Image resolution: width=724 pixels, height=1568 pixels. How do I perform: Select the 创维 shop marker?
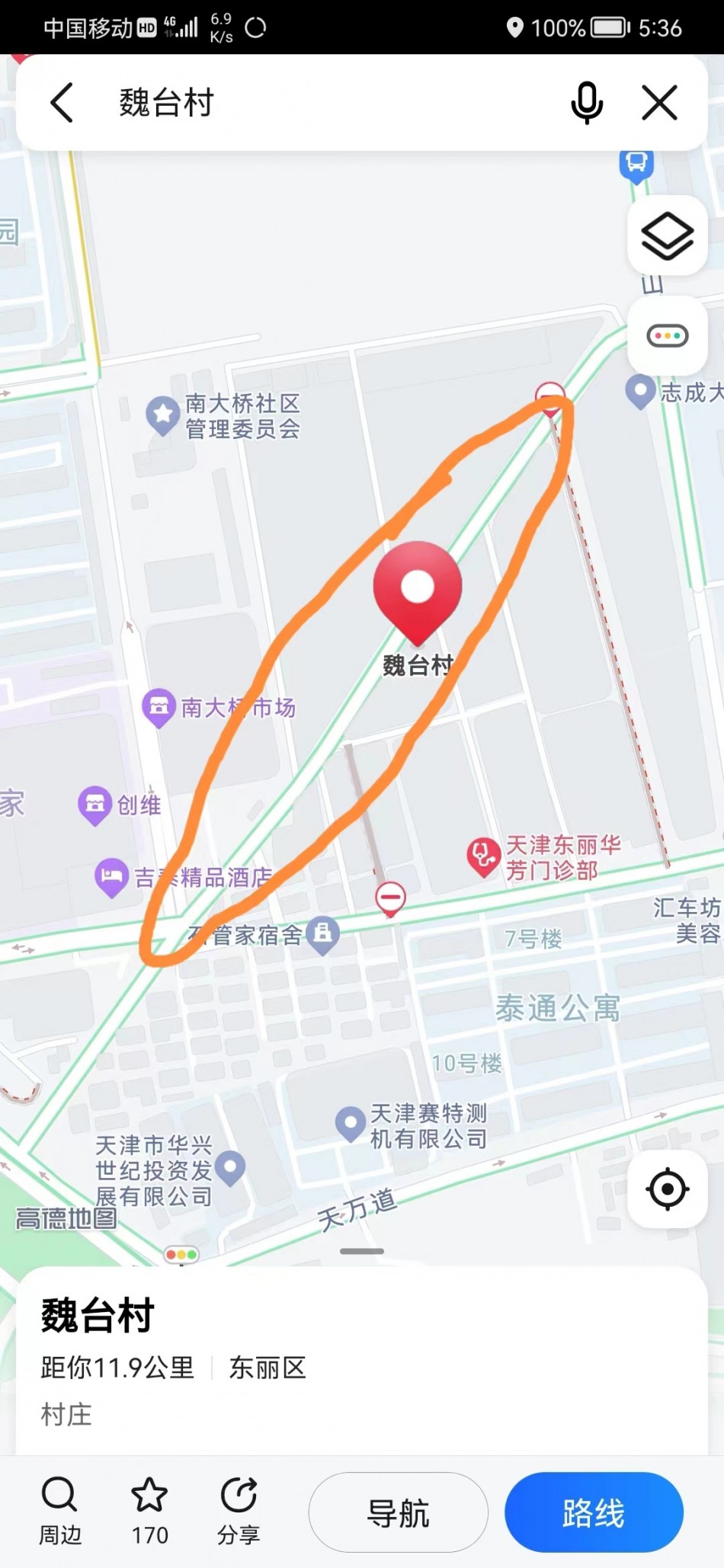tap(95, 805)
